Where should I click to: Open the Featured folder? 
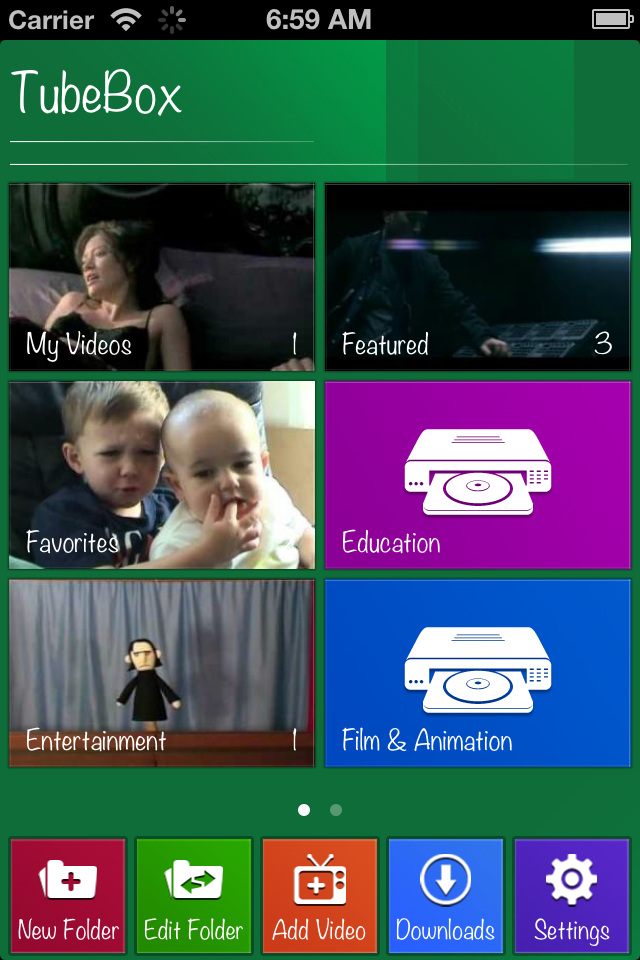478,277
